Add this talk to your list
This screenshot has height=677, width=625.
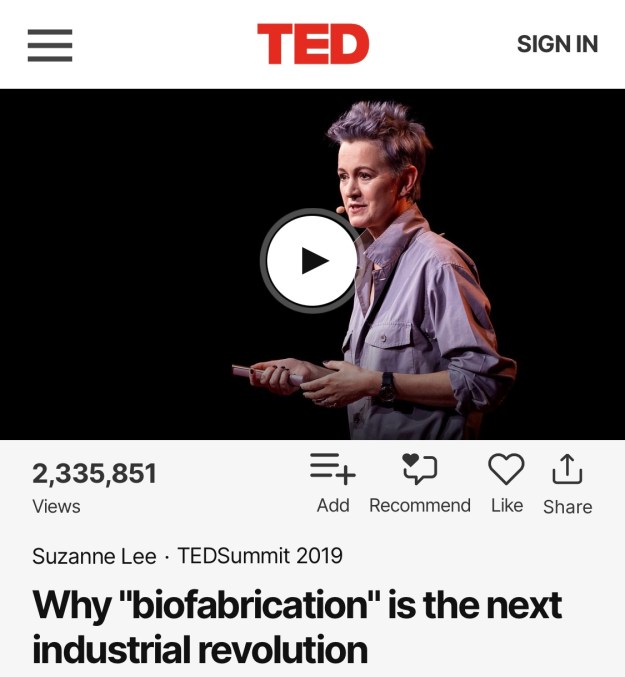click(333, 483)
